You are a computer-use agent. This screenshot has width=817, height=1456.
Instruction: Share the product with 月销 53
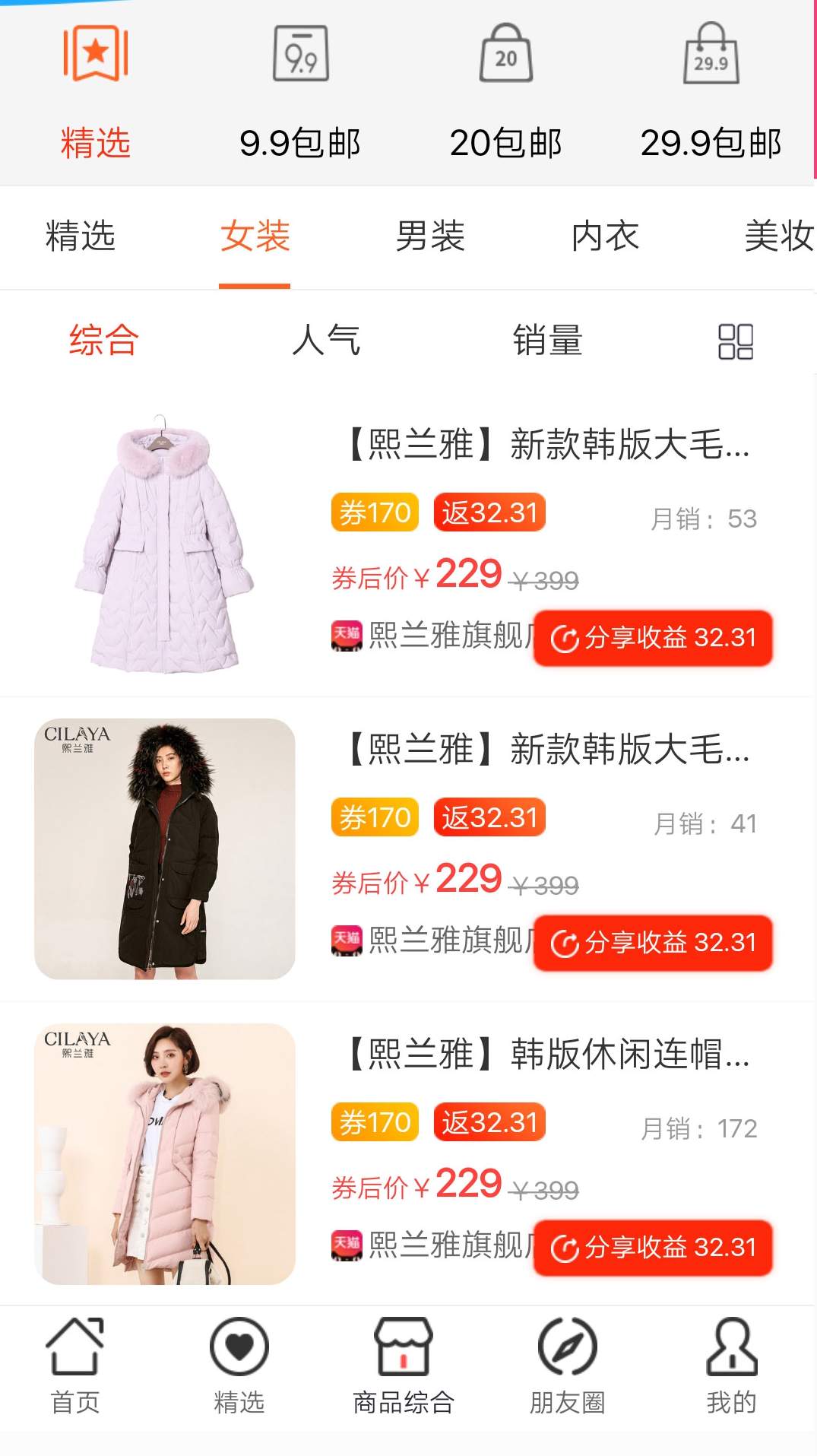(x=653, y=638)
